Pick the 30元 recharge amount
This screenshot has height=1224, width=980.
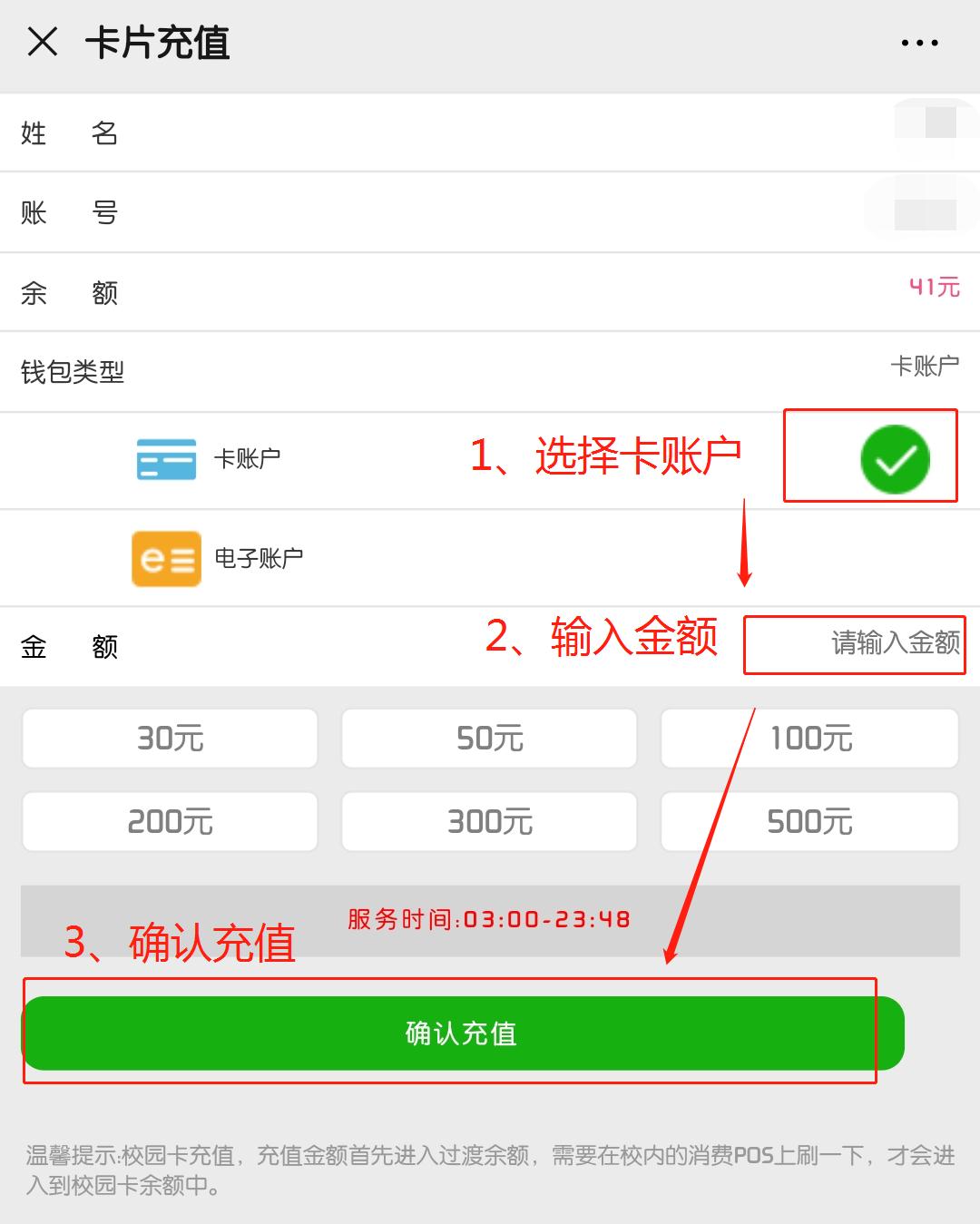[x=170, y=739]
